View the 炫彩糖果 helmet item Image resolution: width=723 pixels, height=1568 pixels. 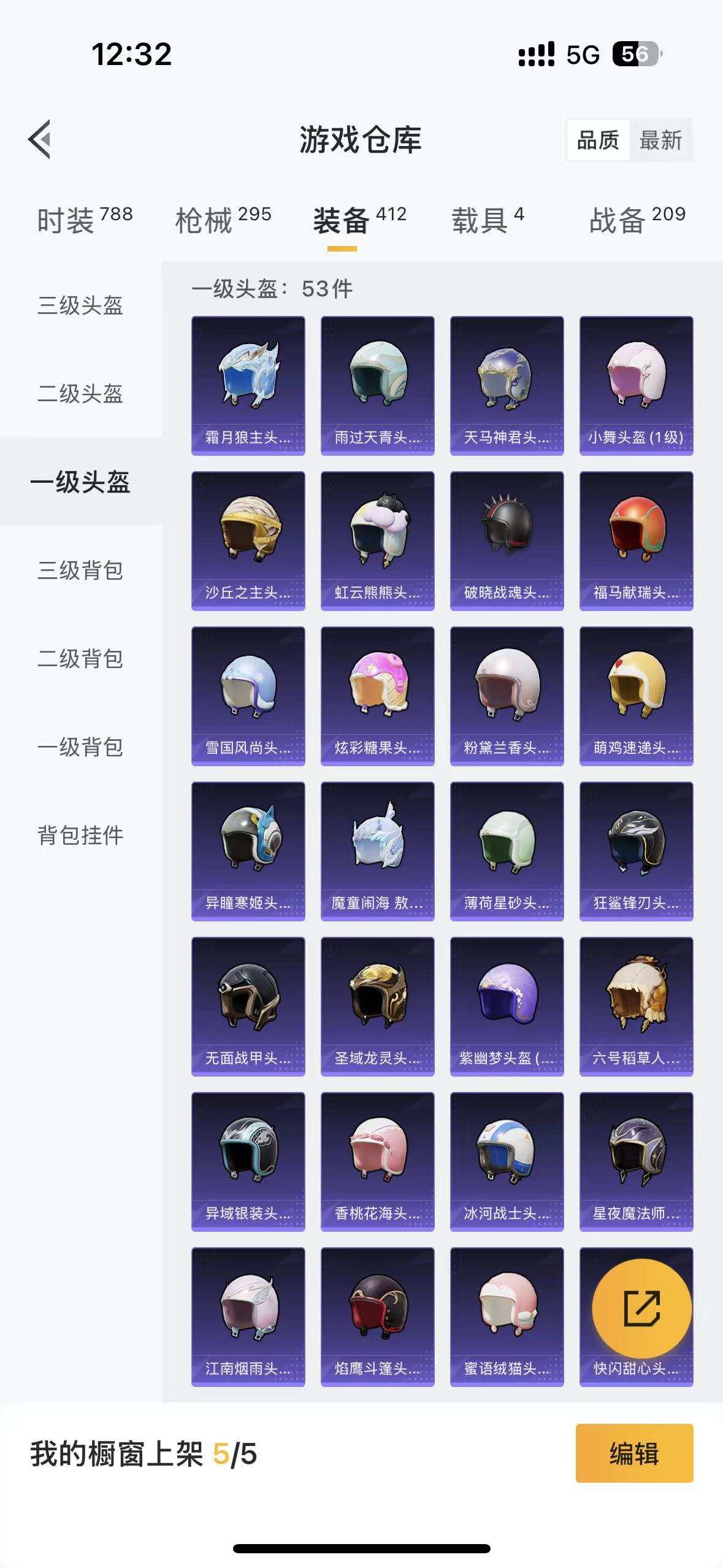(377, 696)
